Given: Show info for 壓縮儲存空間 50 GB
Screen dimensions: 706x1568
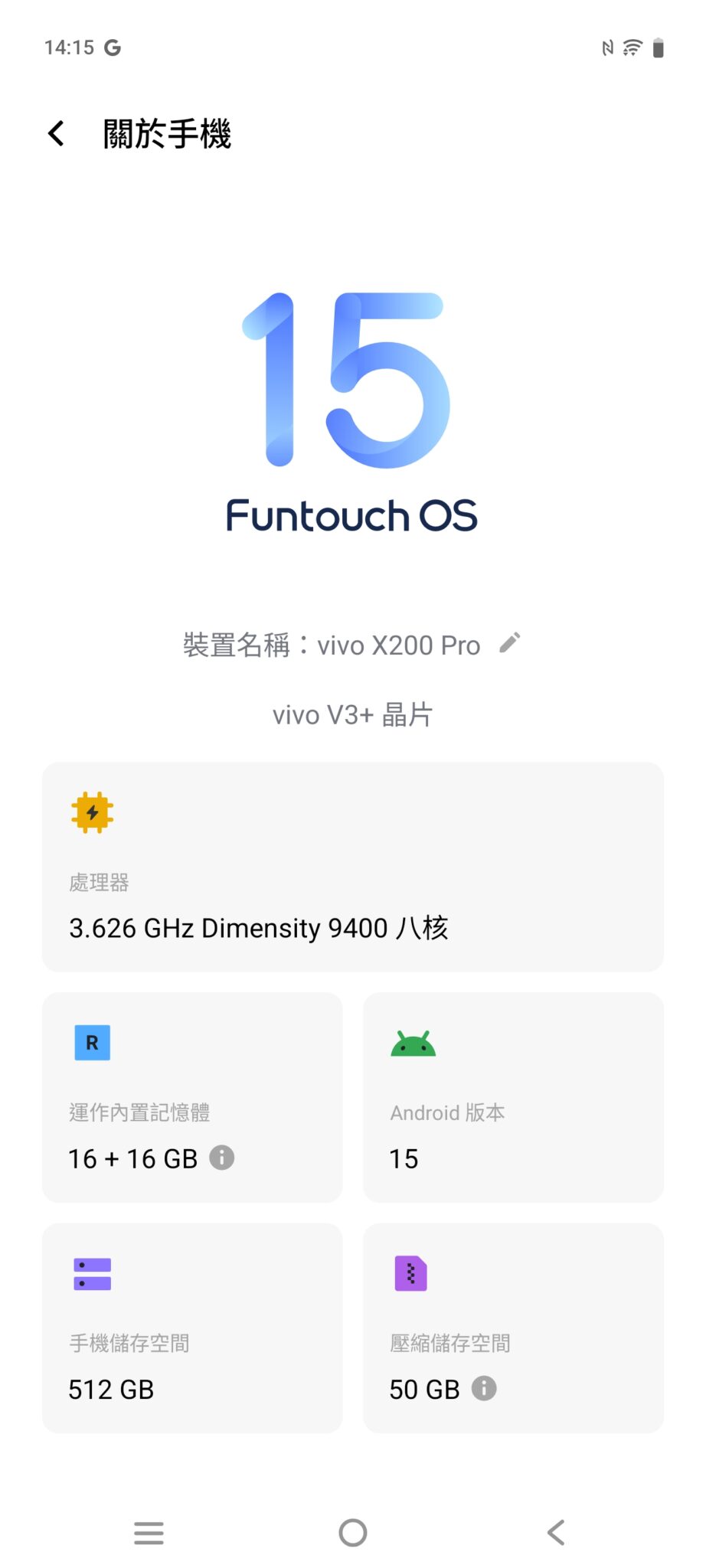Looking at the screenshot, I should [484, 1387].
